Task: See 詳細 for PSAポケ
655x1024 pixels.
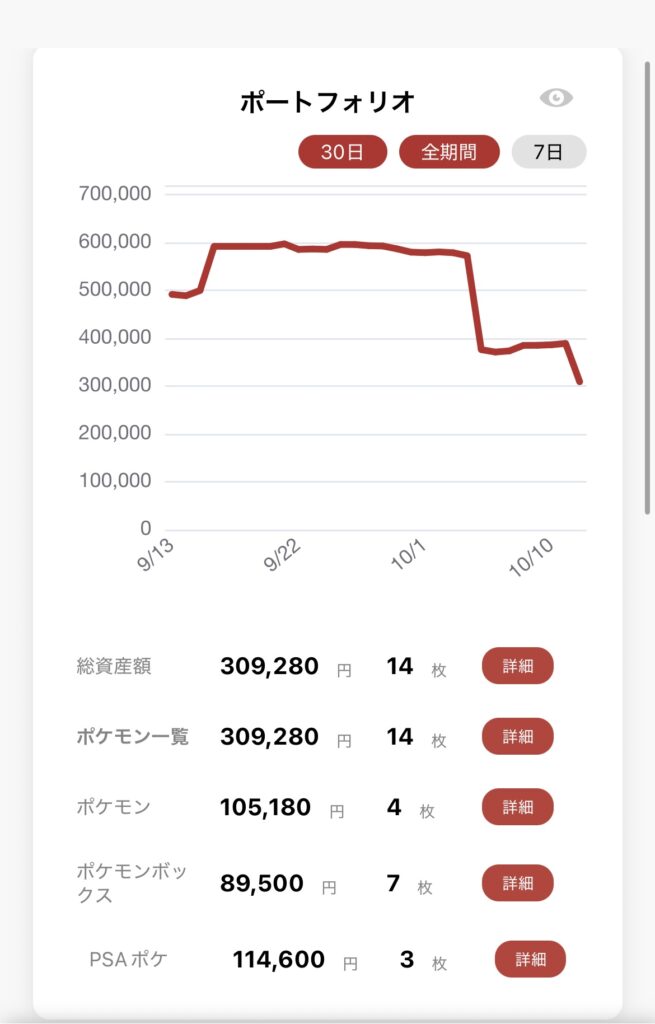Action: tap(530, 960)
